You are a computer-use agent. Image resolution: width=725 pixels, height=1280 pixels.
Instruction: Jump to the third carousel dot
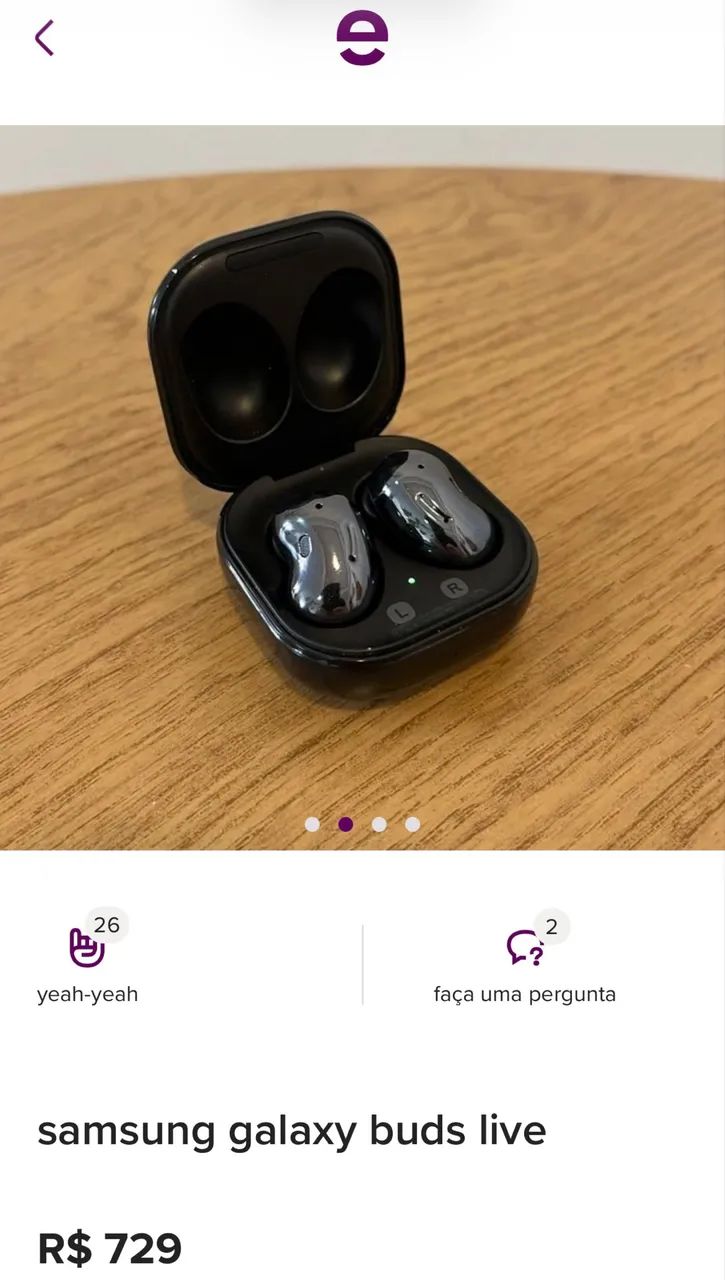pos(379,824)
